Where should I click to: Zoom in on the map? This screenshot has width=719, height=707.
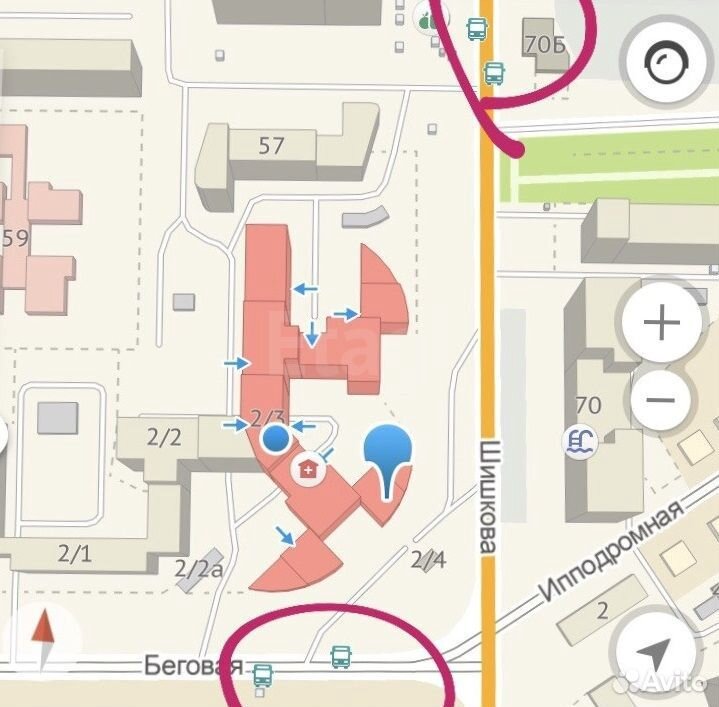point(661,323)
